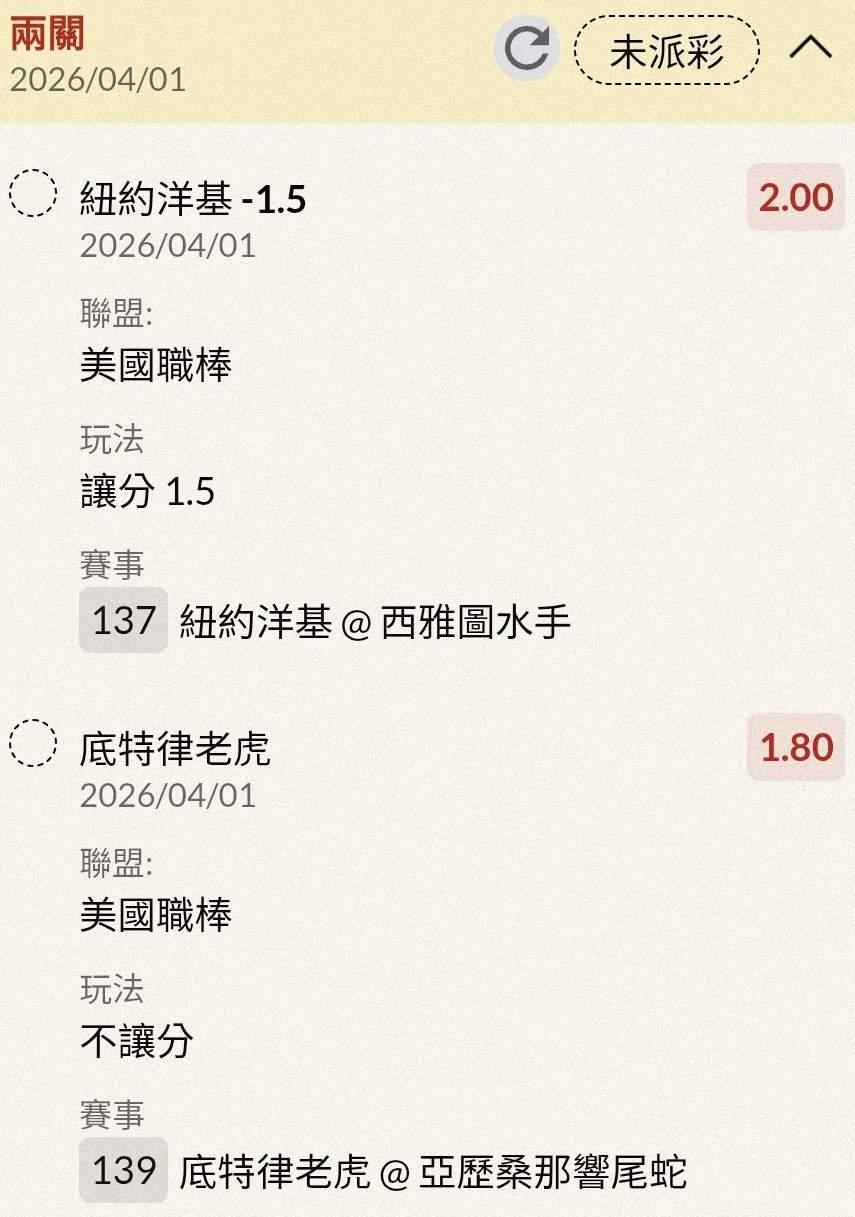Screen dimensions: 855x1217
Task: Refresh the 兩關 bet slip status
Action: click(x=527, y=49)
